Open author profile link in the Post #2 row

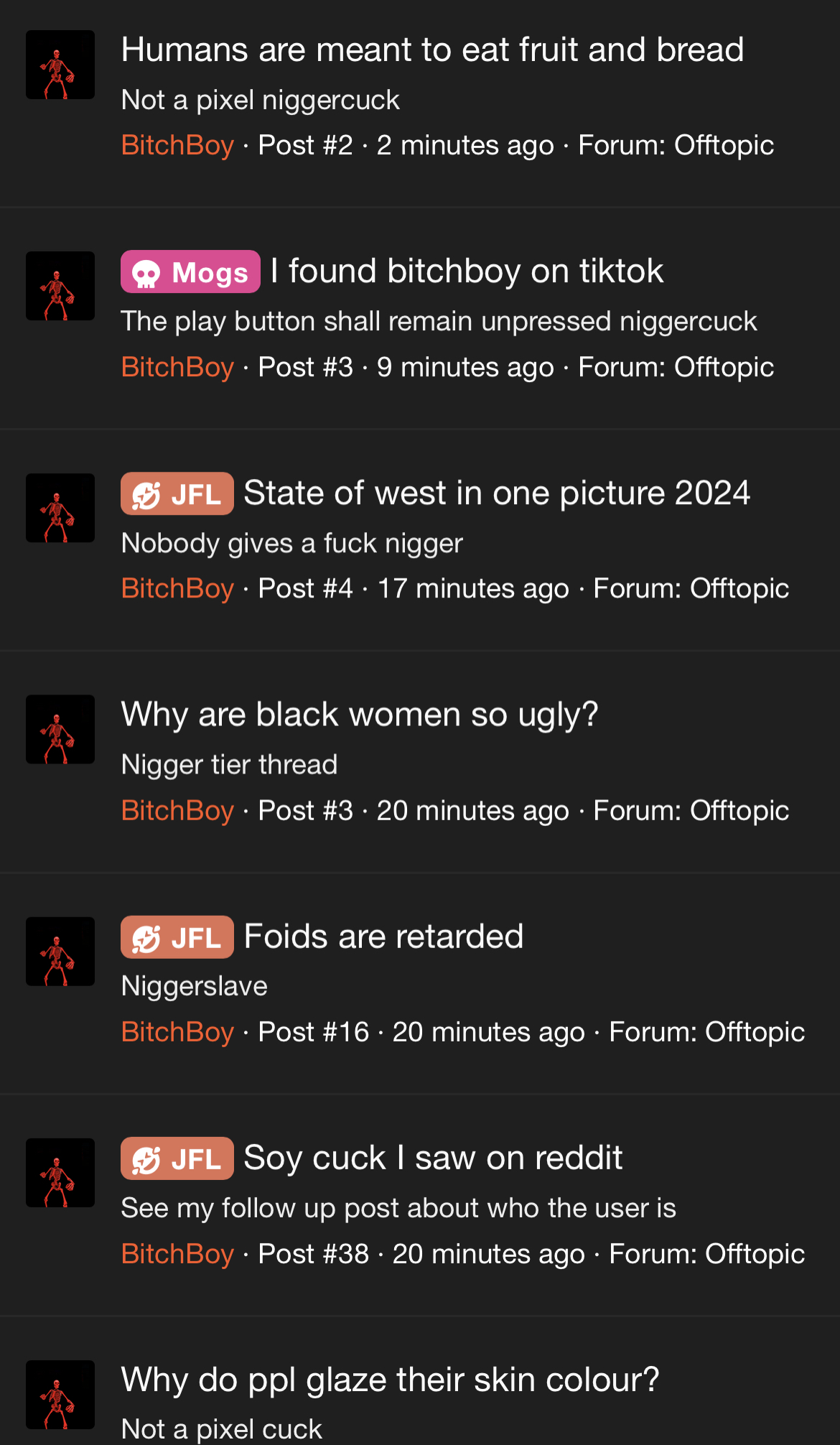[177, 146]
